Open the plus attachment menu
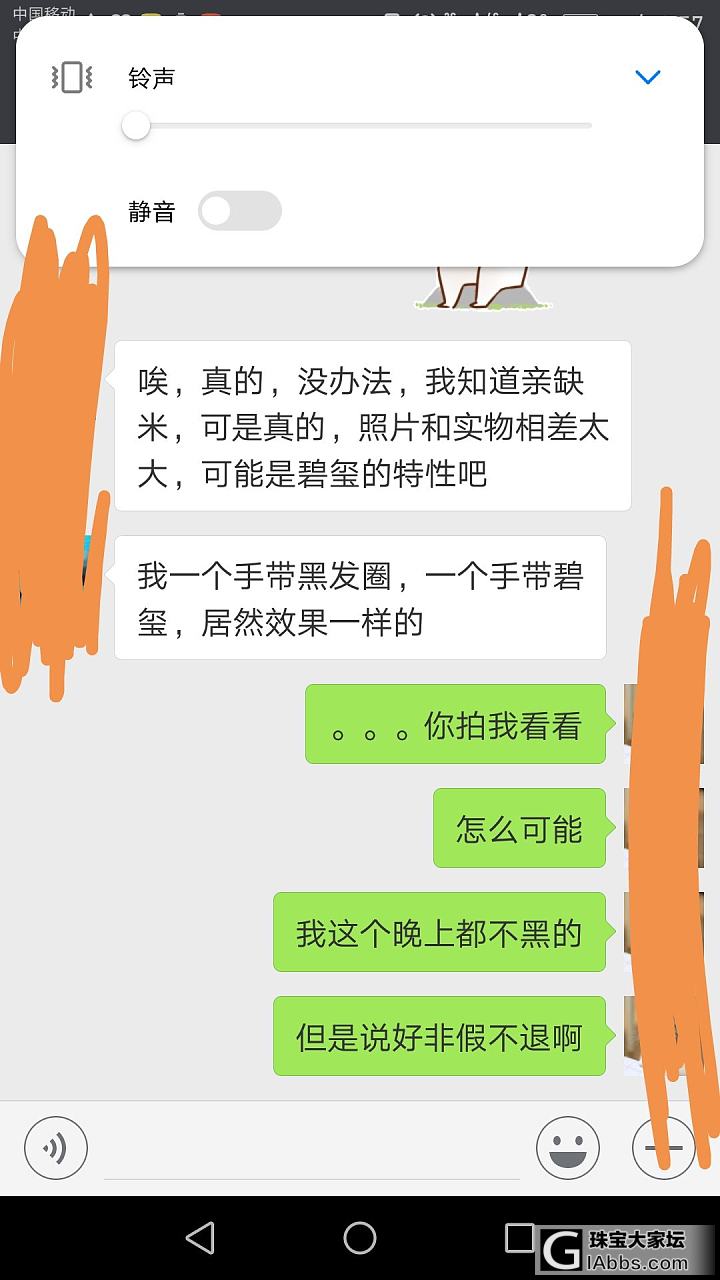The image size is (720, 1280). (663, 1148)
